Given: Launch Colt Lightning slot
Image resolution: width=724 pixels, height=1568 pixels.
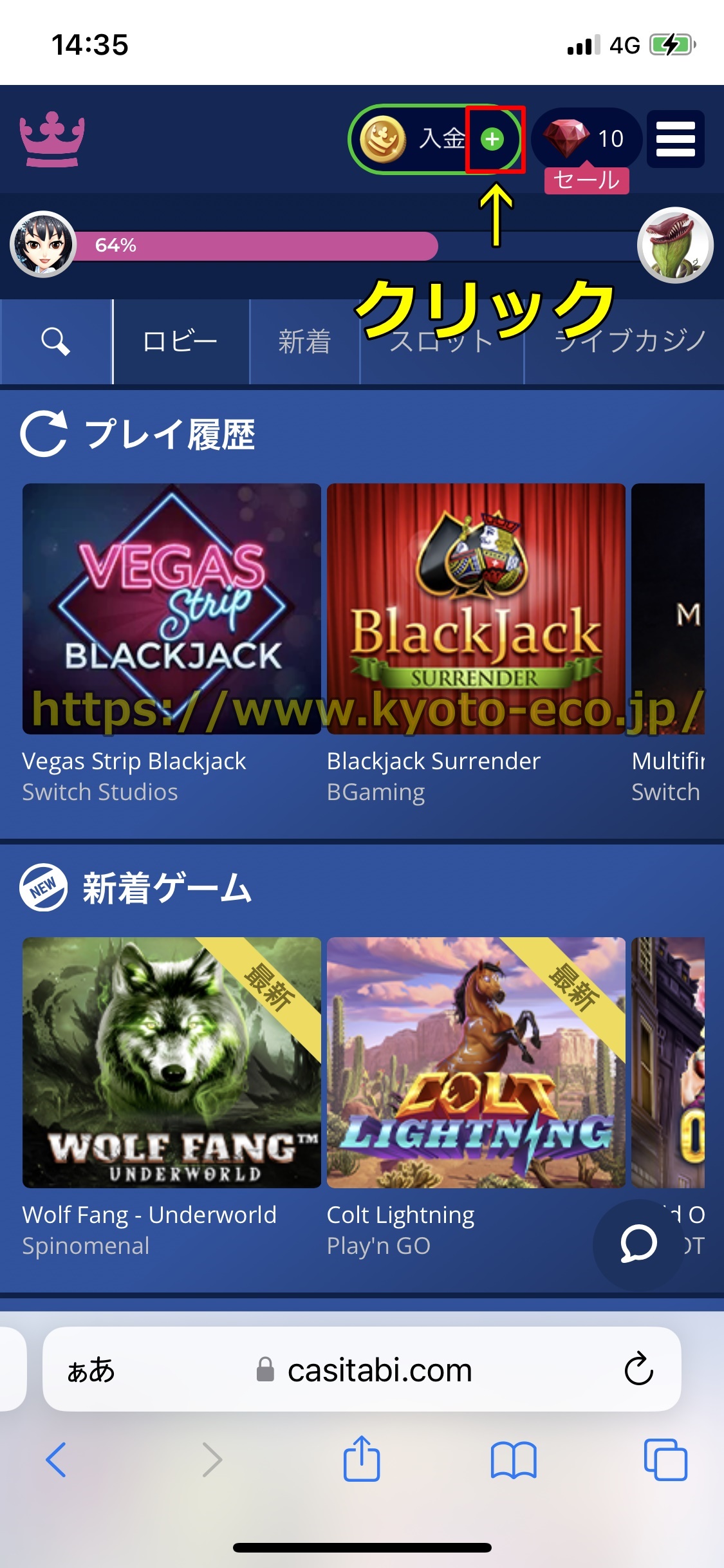Looking at the screenshot, I should (476, 1062).
